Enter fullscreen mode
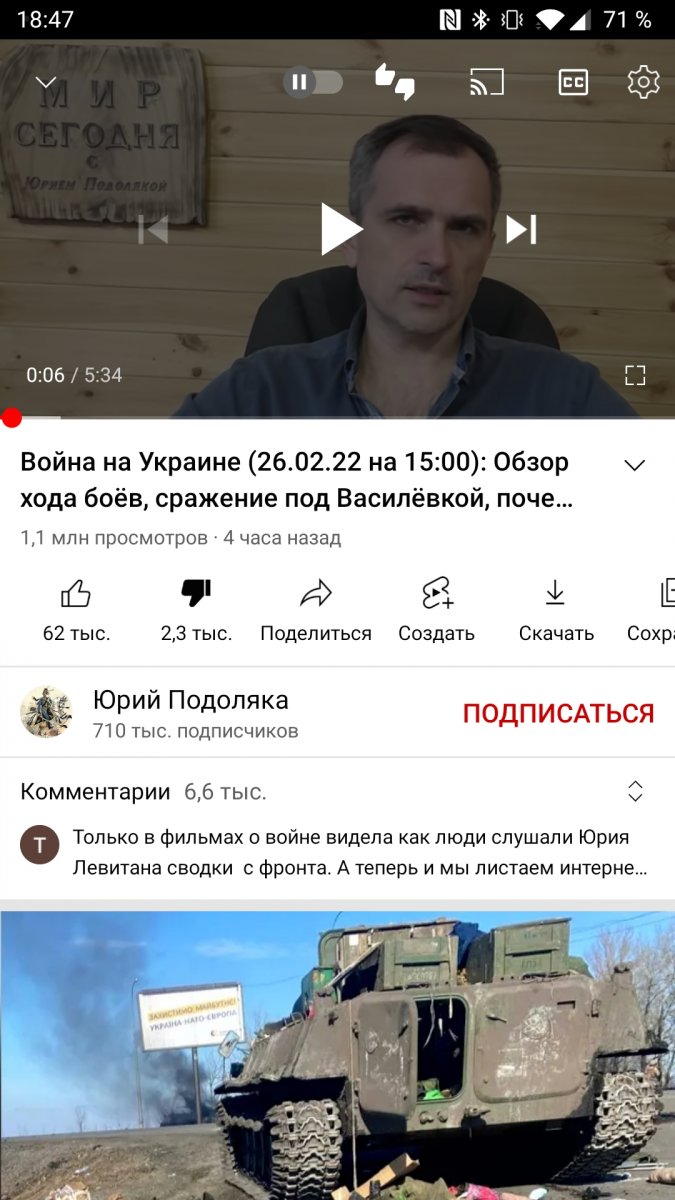Image resolution: width=675 pixels, height=1200 pixels. click(x=635, y=375)
